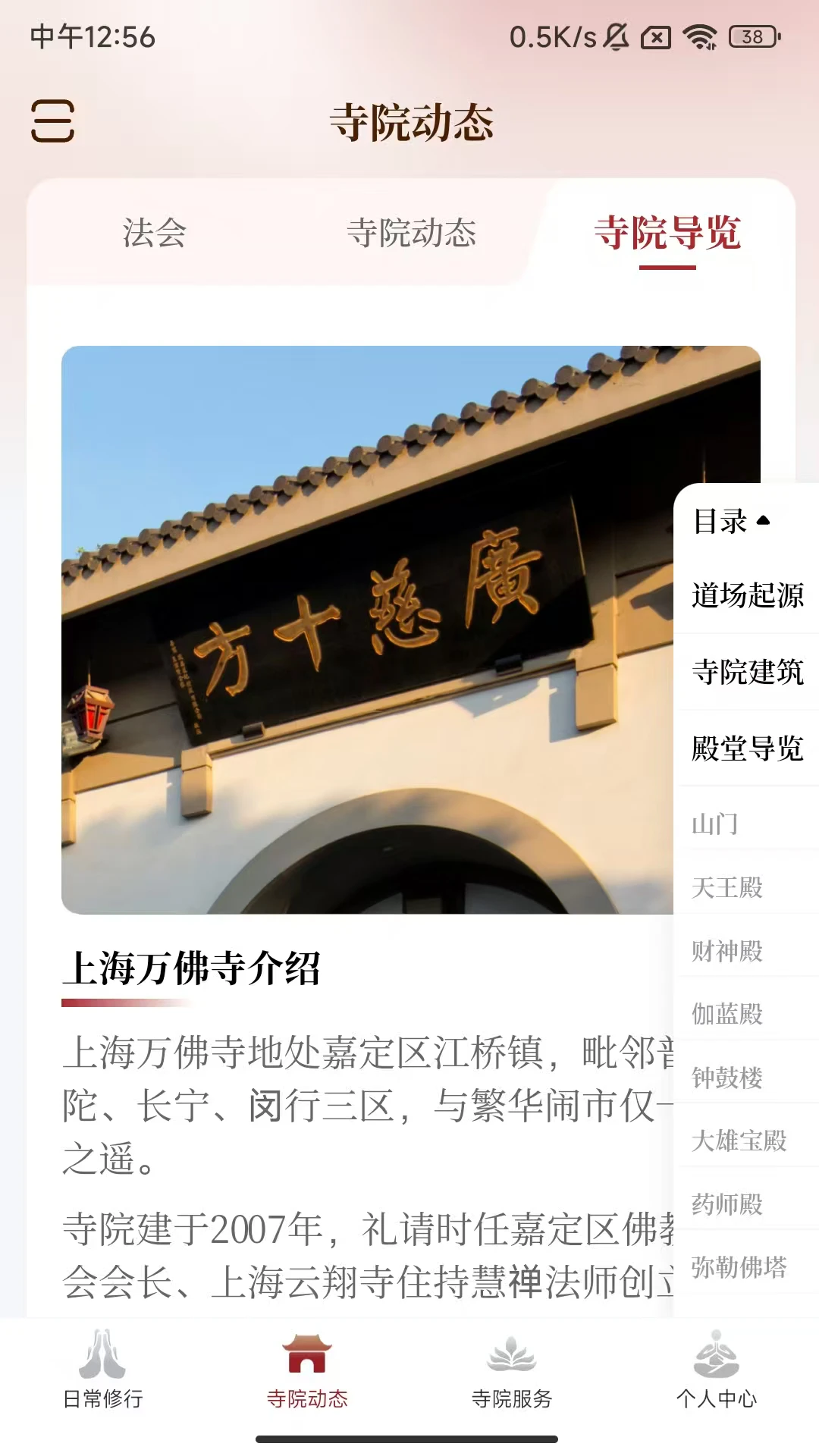Viewport: 819px width, 1456px height.
Task: Select the 天王殿 directory item
Action: (727, 888)
